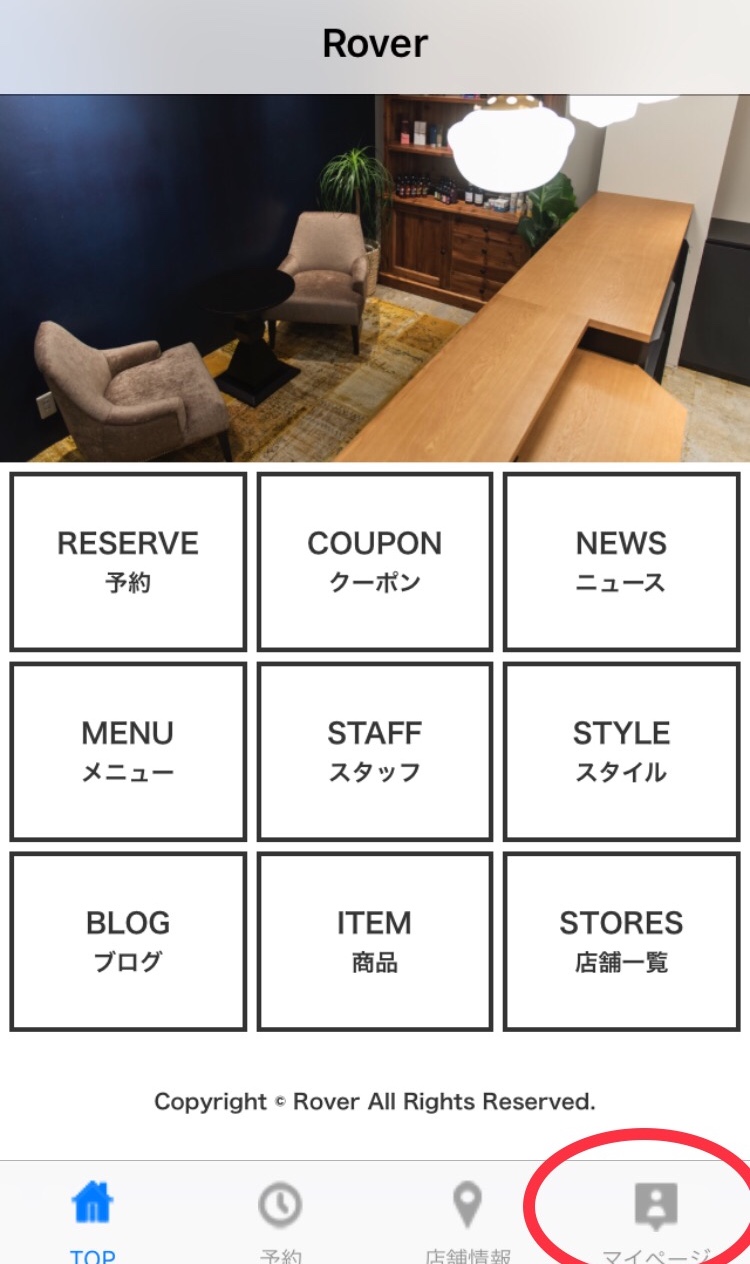
Task: Switch to the 店舗情報 tab
Action: 467,1215
